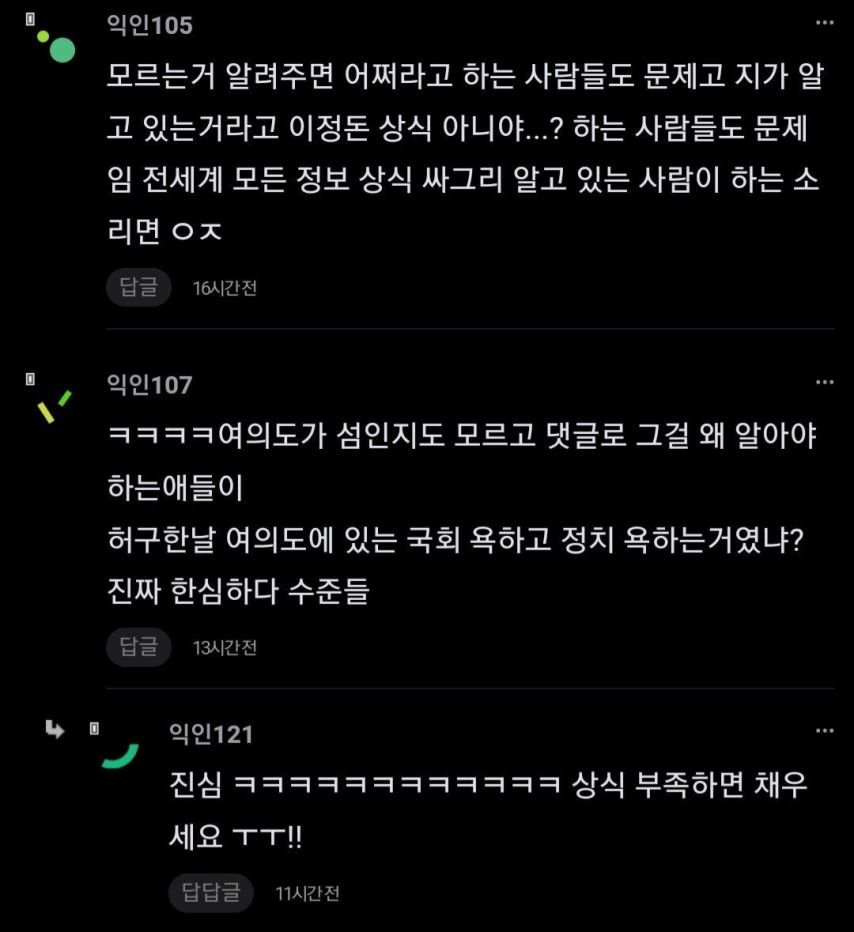
Task: Reply to 익인107's comment
Action: click(139, 647)
